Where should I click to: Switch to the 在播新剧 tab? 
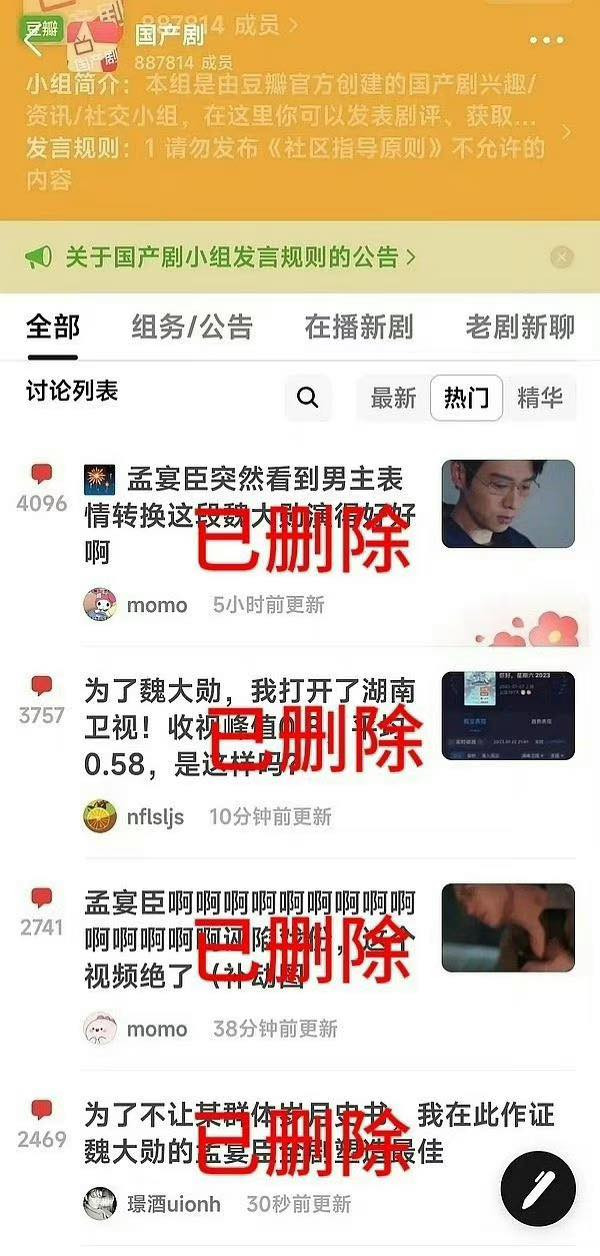pyautogui.click(x=358, y=327)
